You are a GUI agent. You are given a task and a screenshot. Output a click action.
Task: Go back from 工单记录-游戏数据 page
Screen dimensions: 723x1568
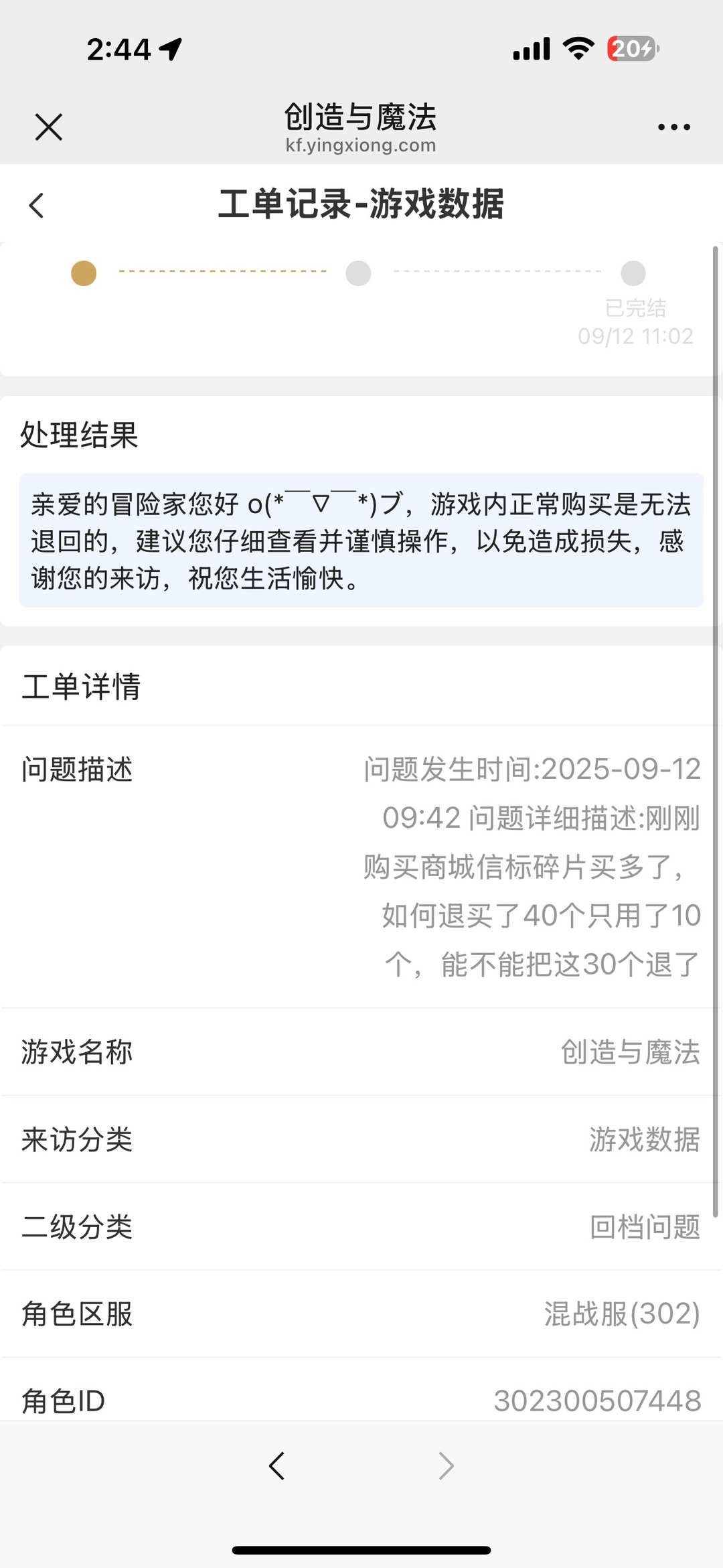(37, 205)
